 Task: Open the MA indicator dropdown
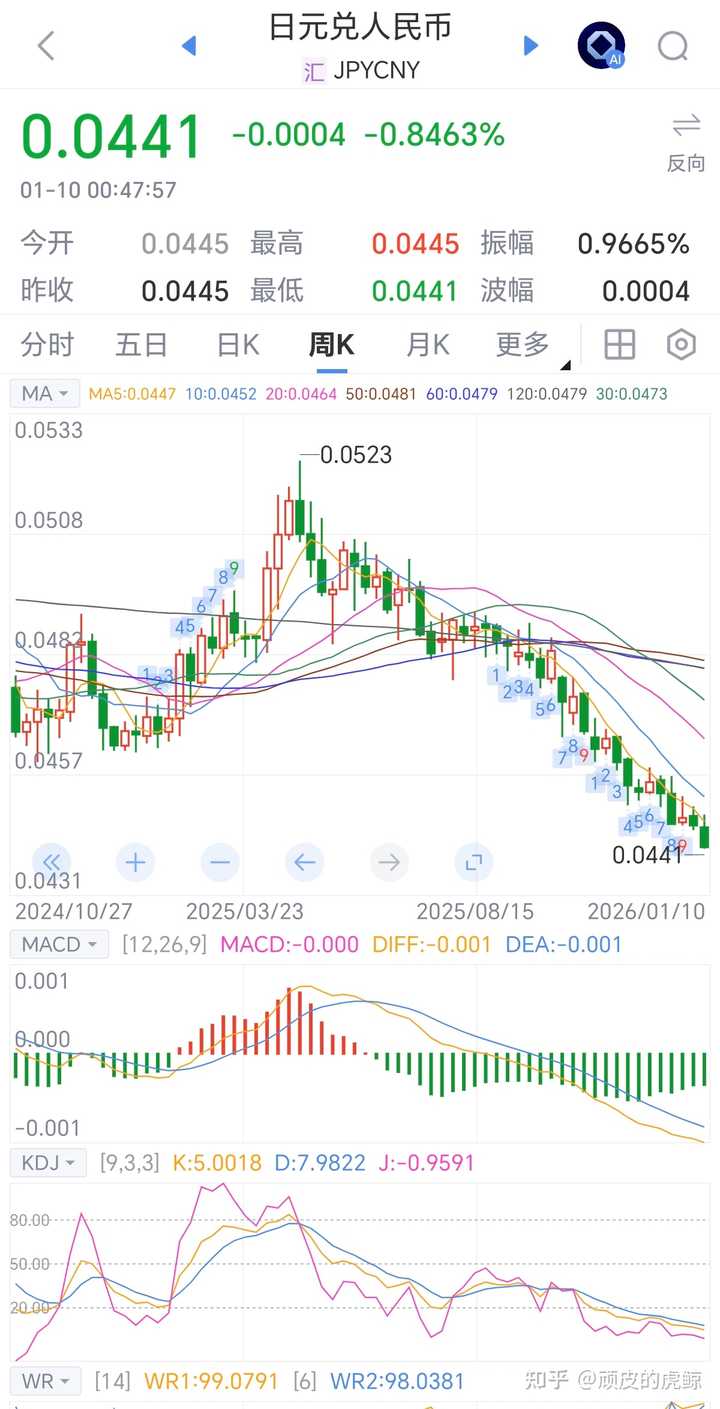click(45, 394)
